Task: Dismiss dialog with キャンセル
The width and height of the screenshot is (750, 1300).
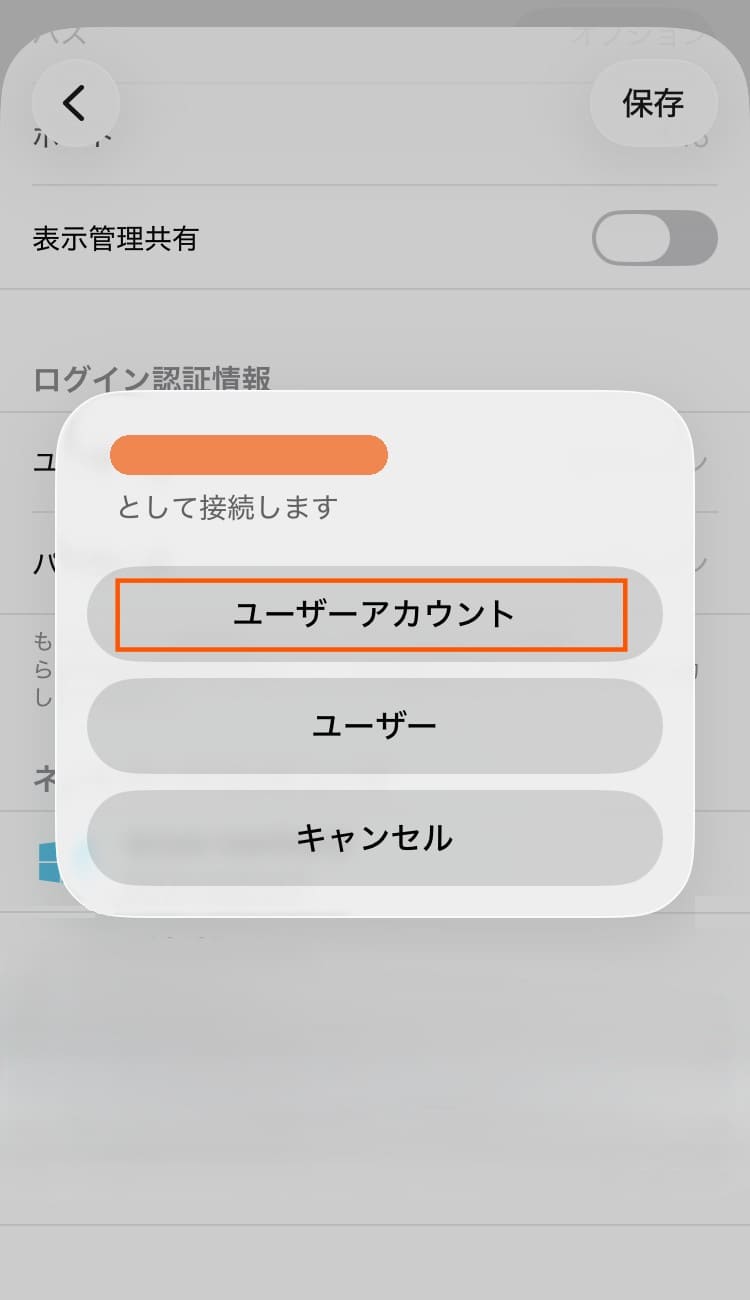Action: [x=374, y=838]
